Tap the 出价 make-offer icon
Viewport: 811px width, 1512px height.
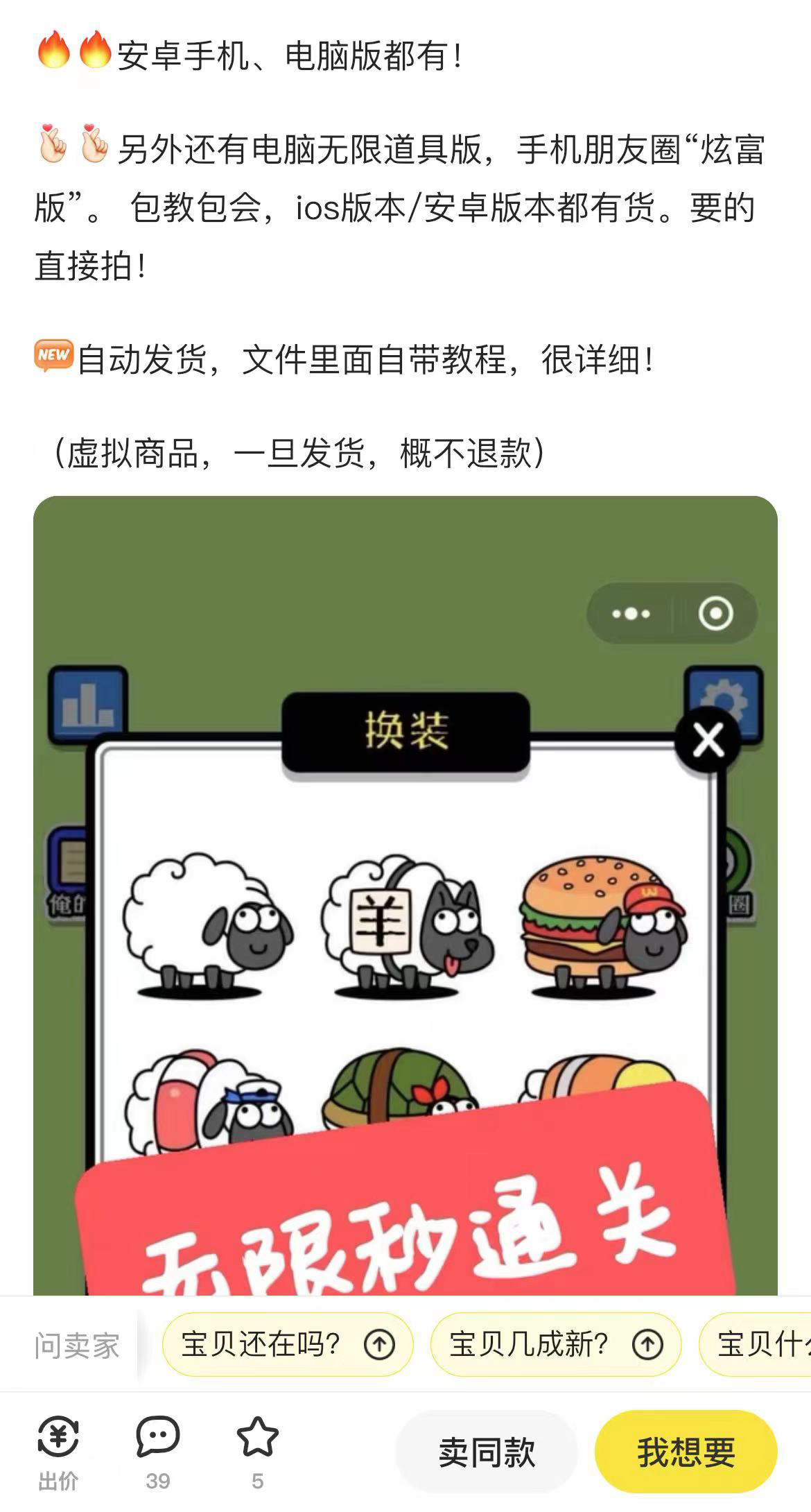tap(58, 1451)
